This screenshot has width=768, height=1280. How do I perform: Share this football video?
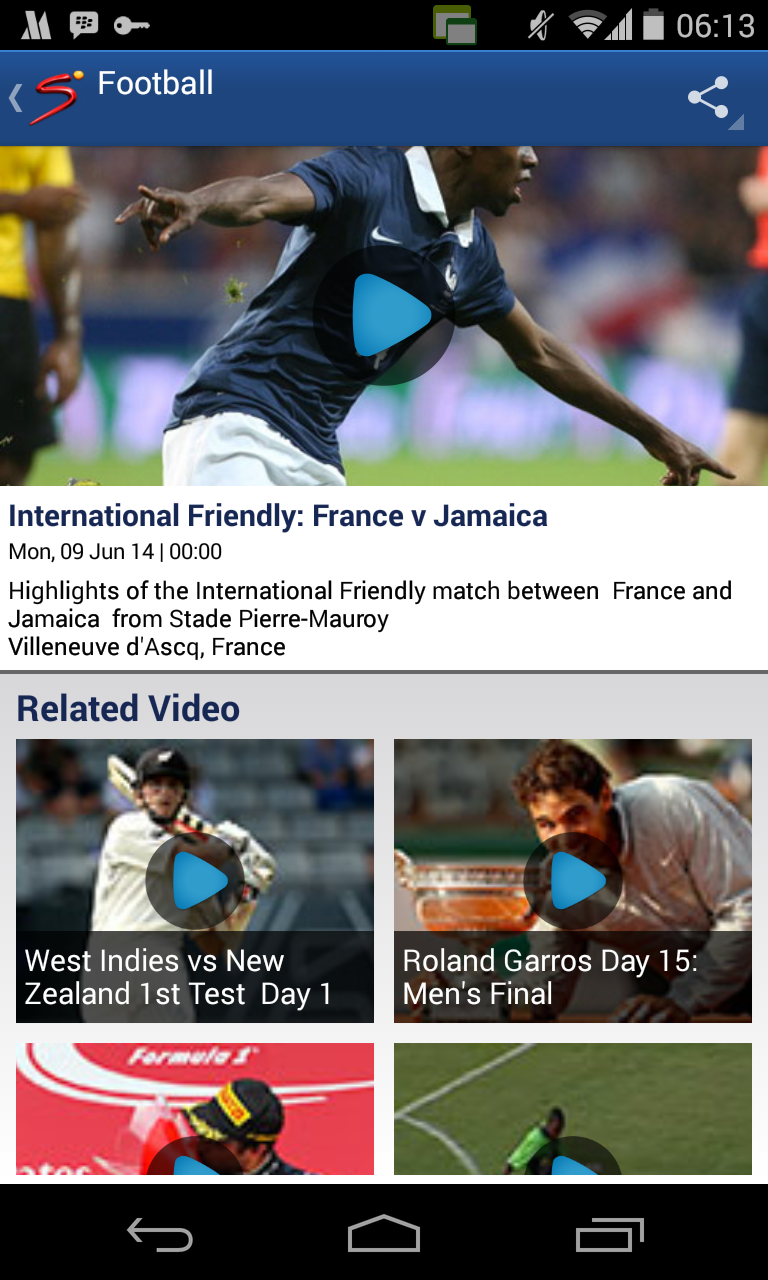click(709, 98)
